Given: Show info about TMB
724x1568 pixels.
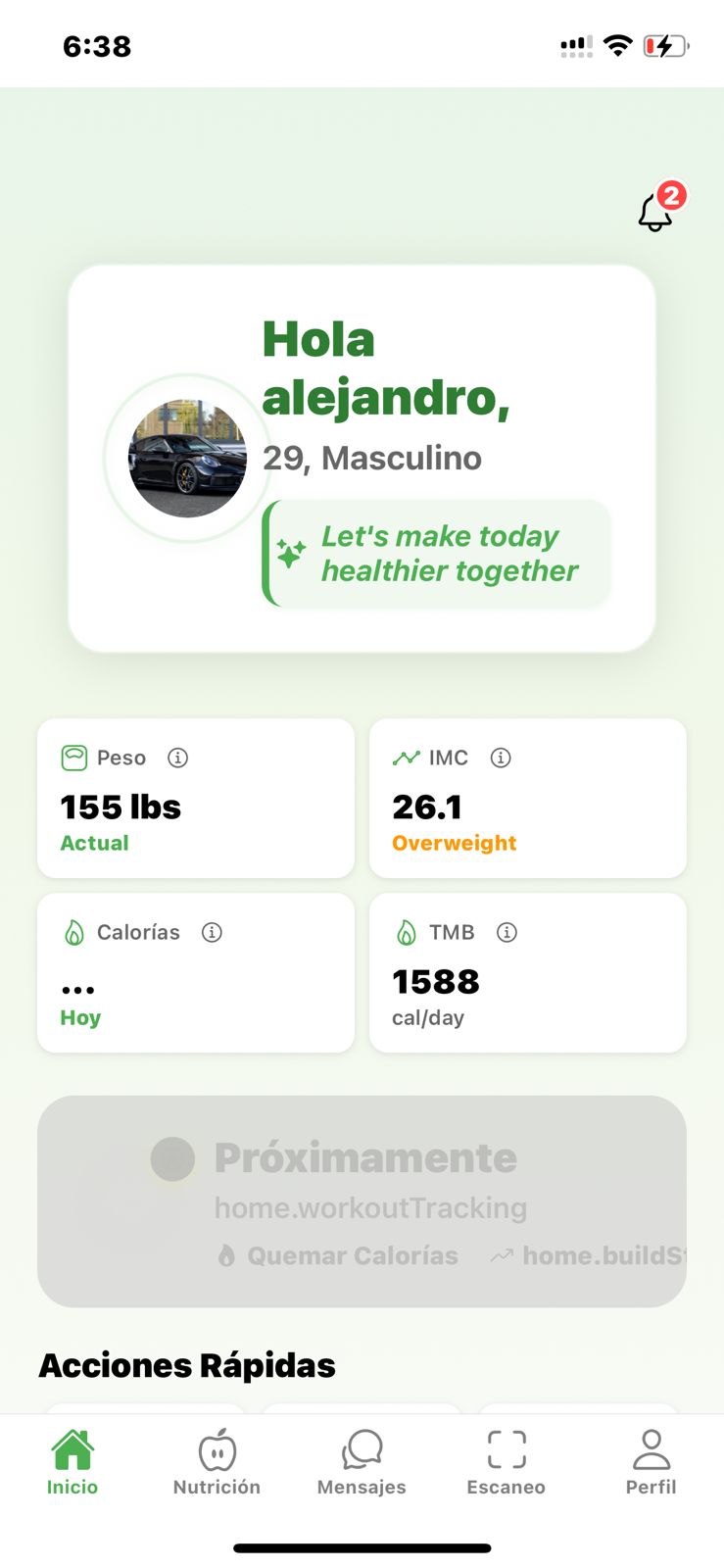Looking at the screenshot, I should [x=507, y=932].
